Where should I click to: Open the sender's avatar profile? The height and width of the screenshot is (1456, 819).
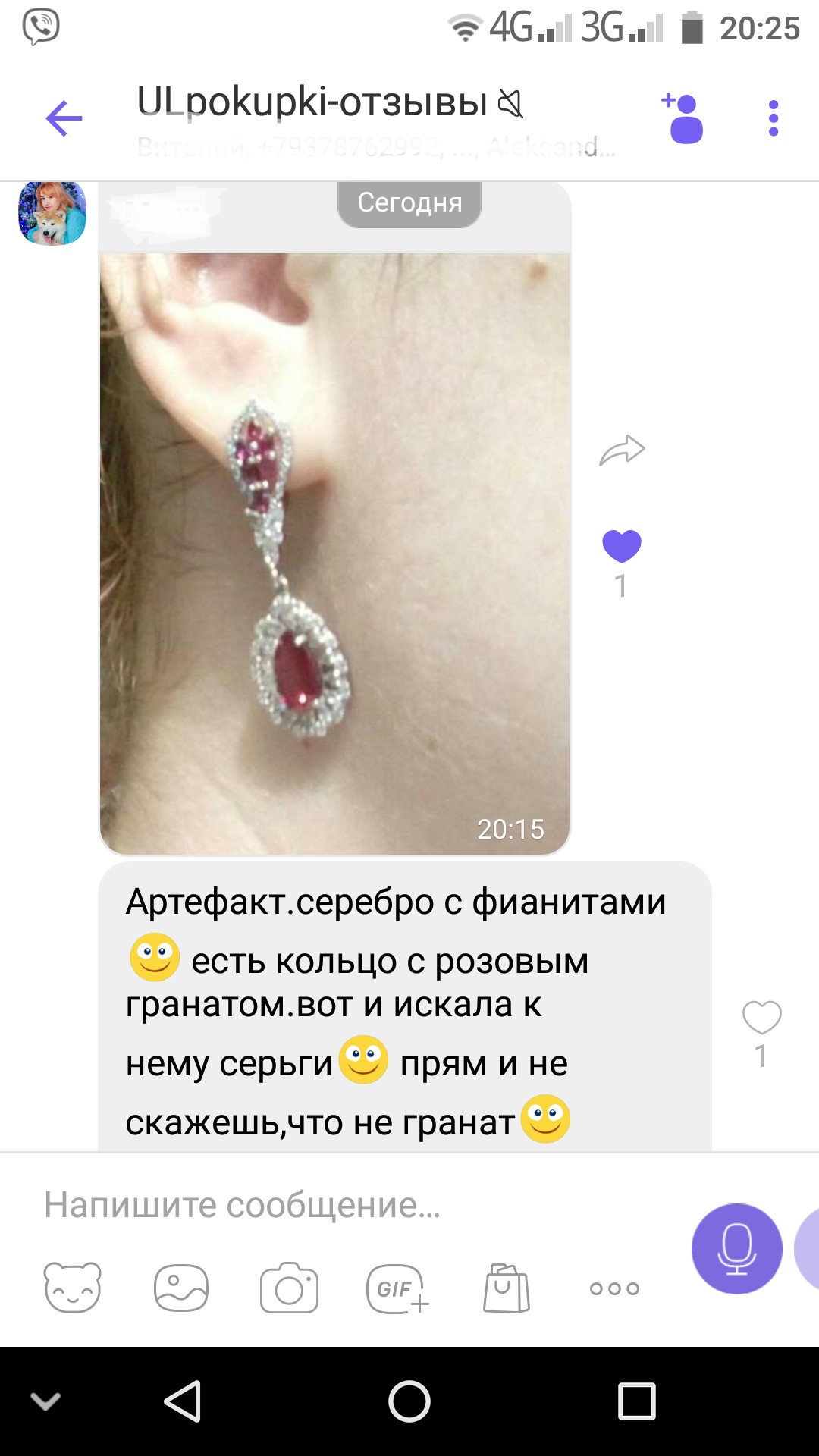click(52, 213)
